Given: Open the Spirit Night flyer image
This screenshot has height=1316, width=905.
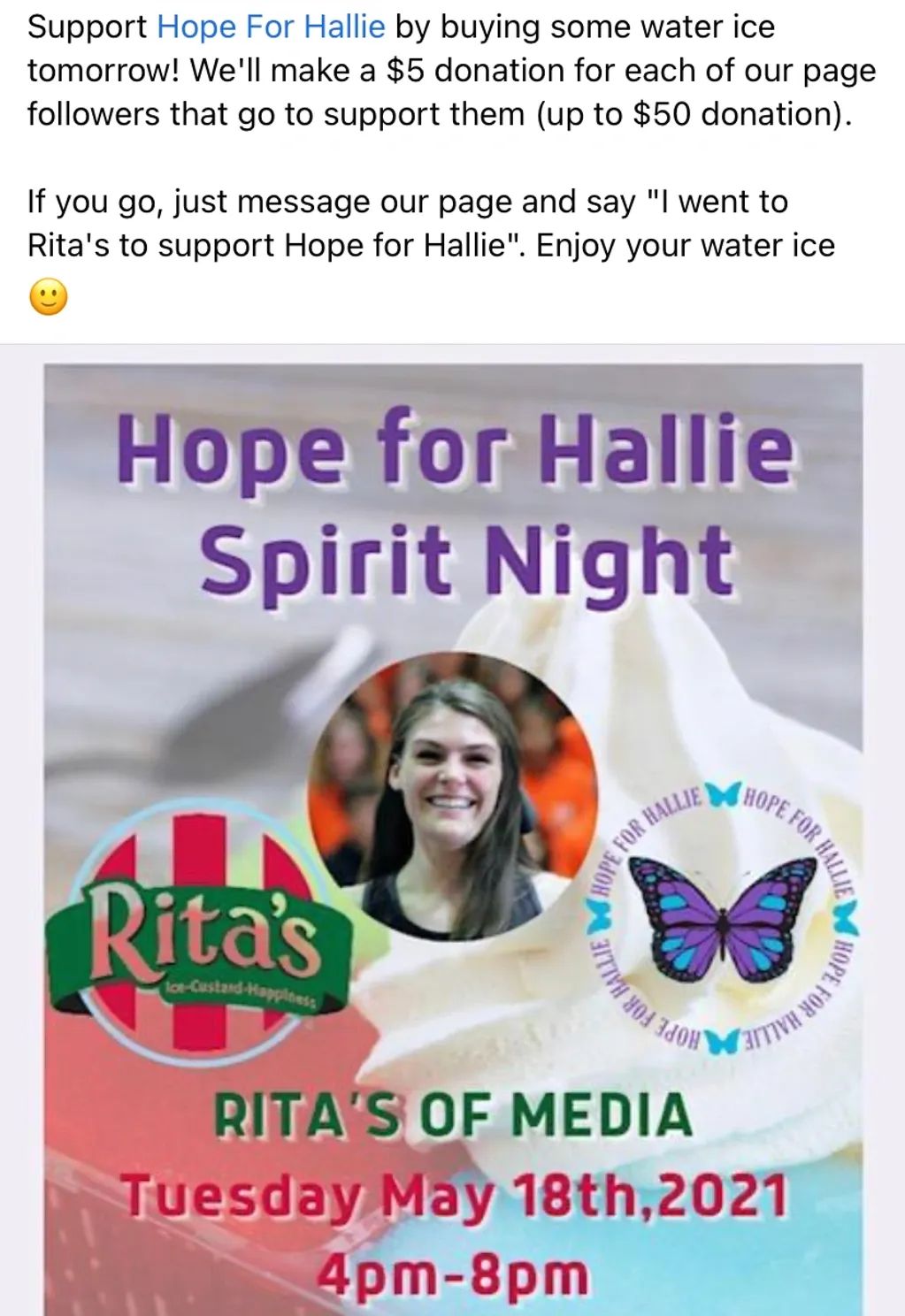Looking at the screenshot, I should 452,831.
